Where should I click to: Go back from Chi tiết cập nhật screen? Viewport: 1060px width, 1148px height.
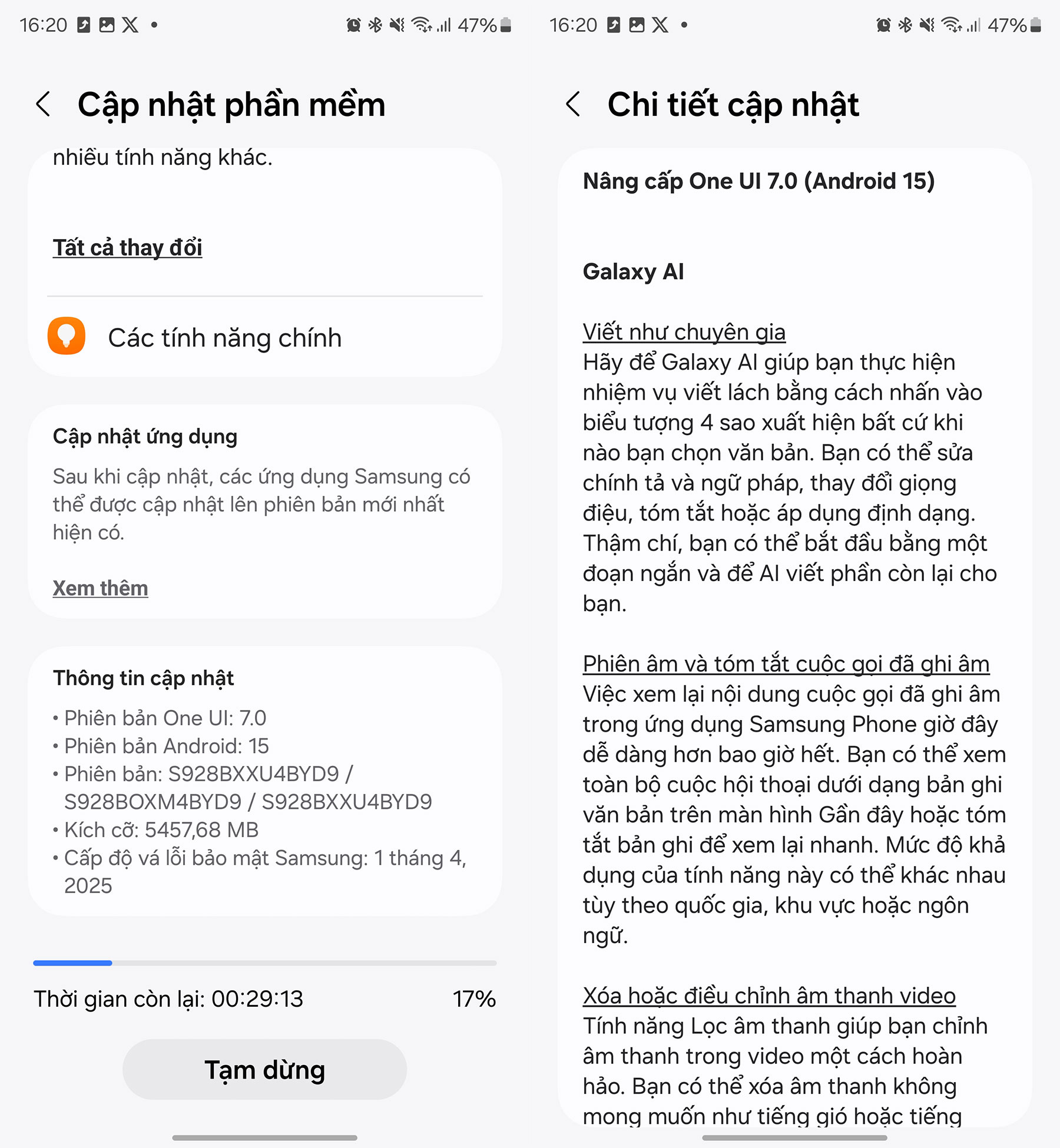coord(574,105)
